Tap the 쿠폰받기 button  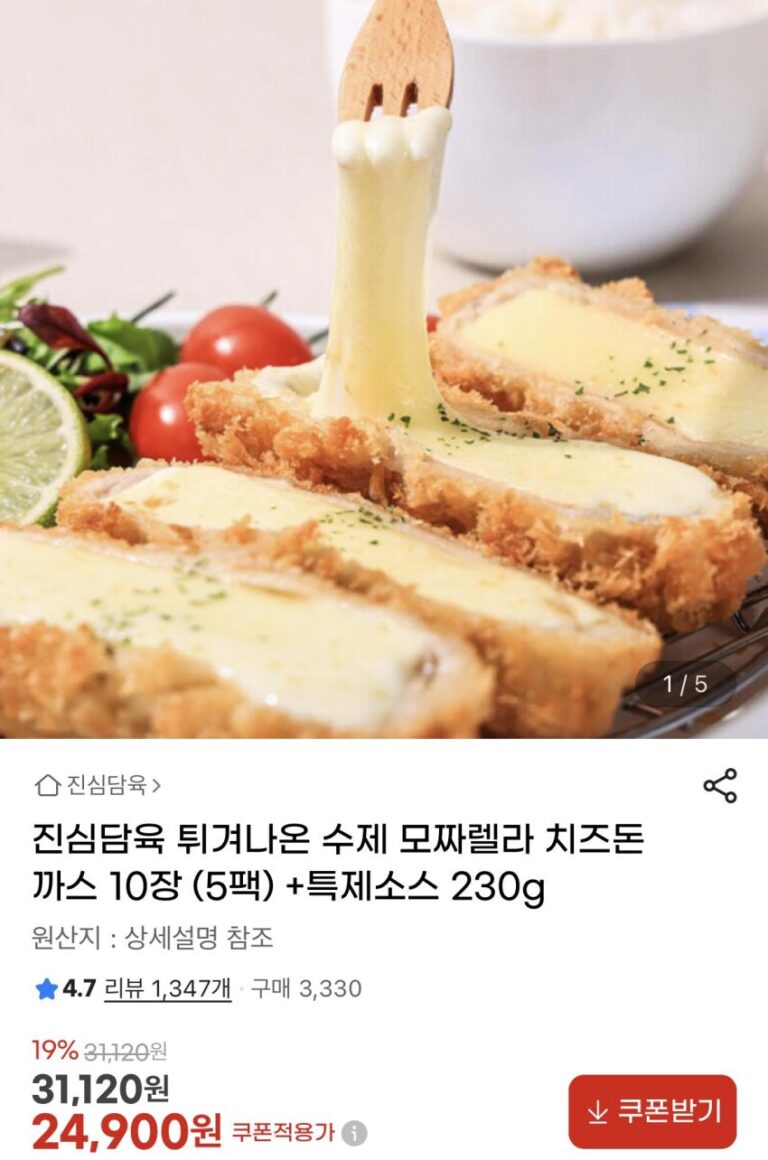652,1111
